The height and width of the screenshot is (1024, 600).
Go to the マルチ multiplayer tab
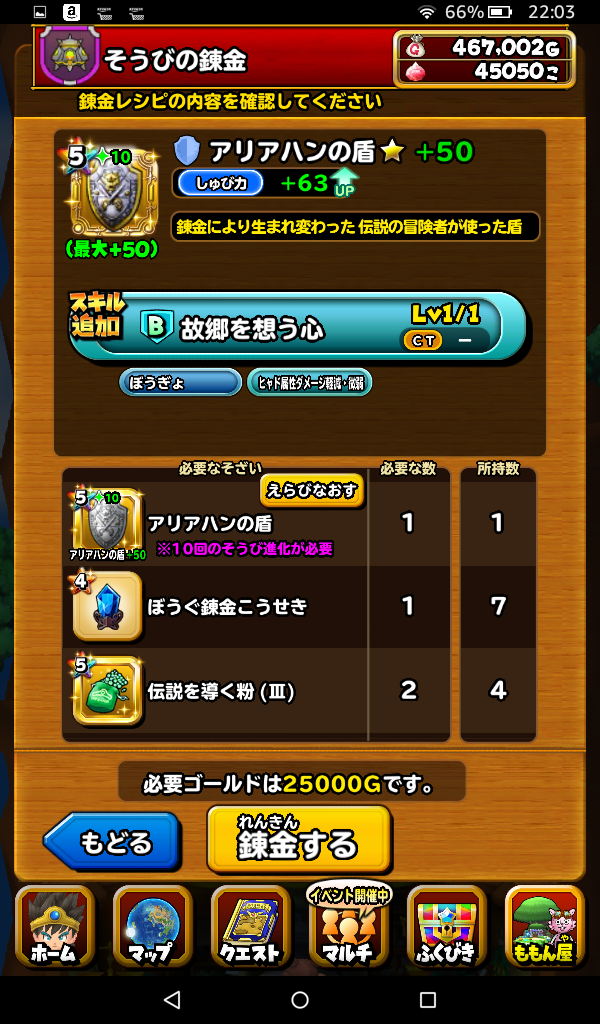click(347, 927)
